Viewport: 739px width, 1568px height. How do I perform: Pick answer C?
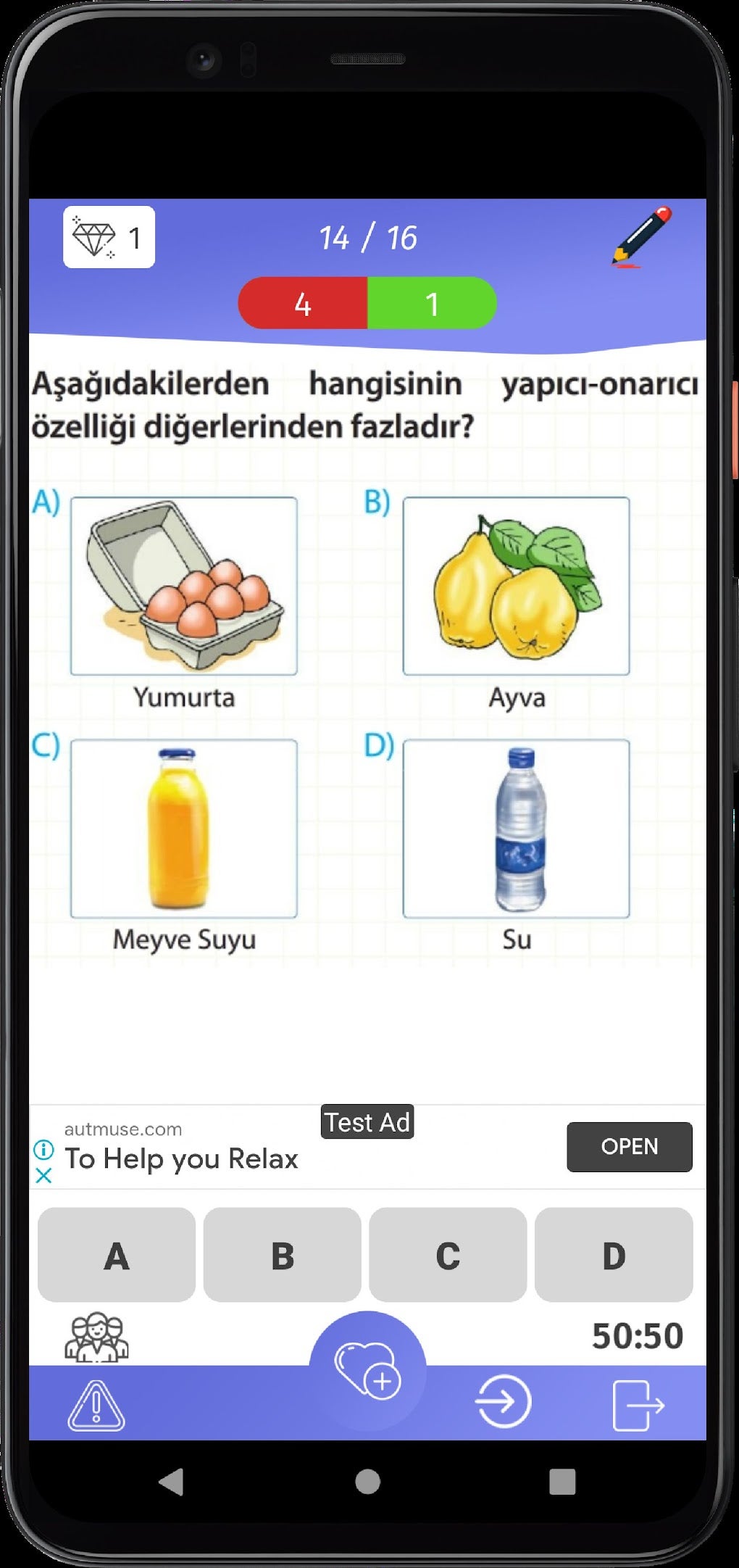coord(448,1255)
